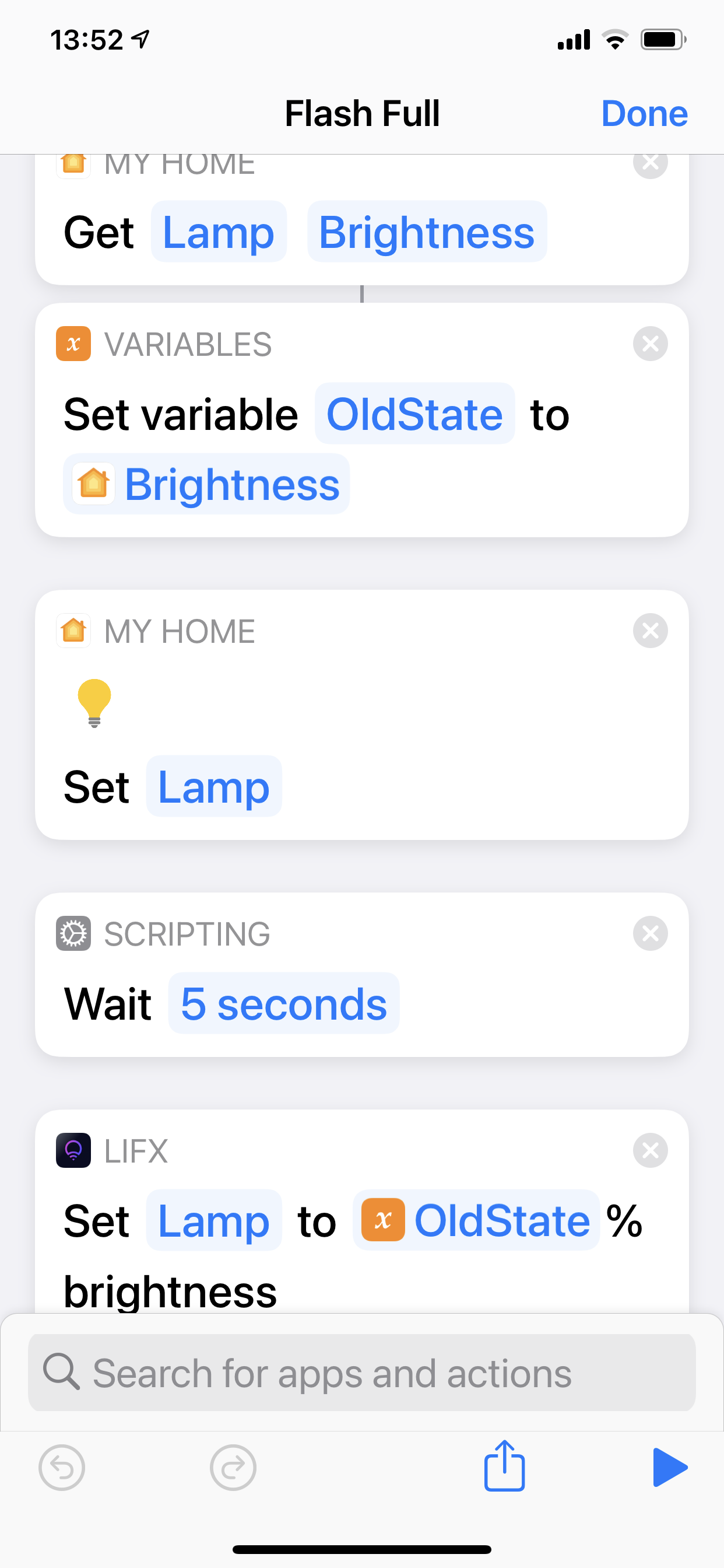Delete the My Home Set Lamp action

point(650,631)
